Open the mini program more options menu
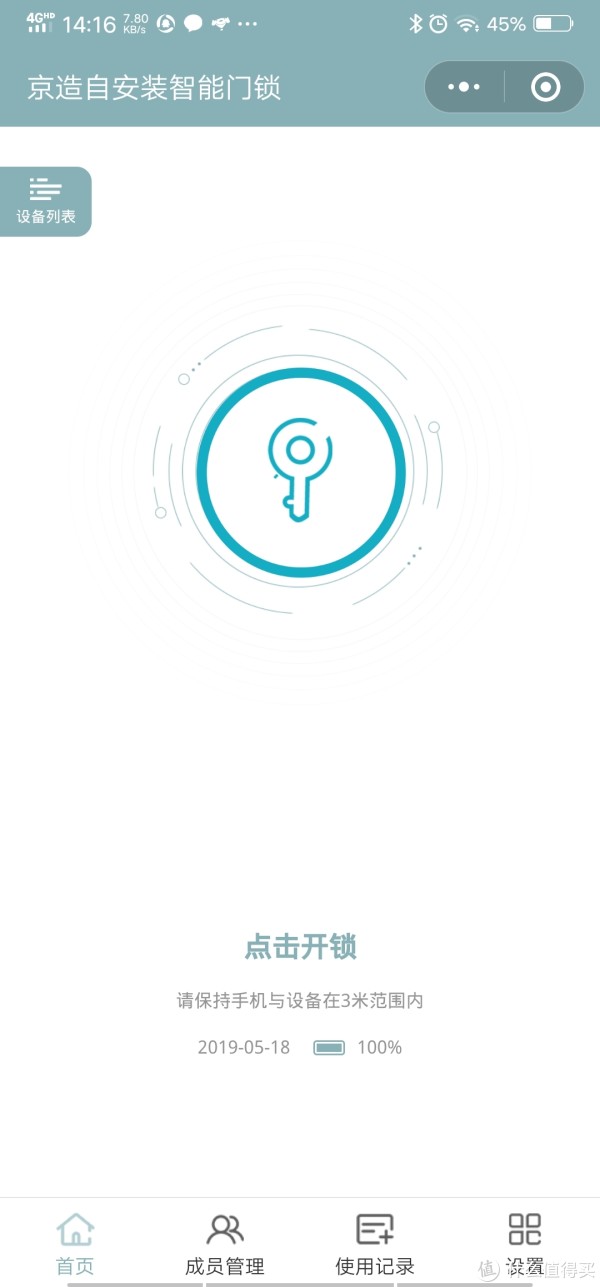Screen dimensions: 600x1287 coord(464,87)
